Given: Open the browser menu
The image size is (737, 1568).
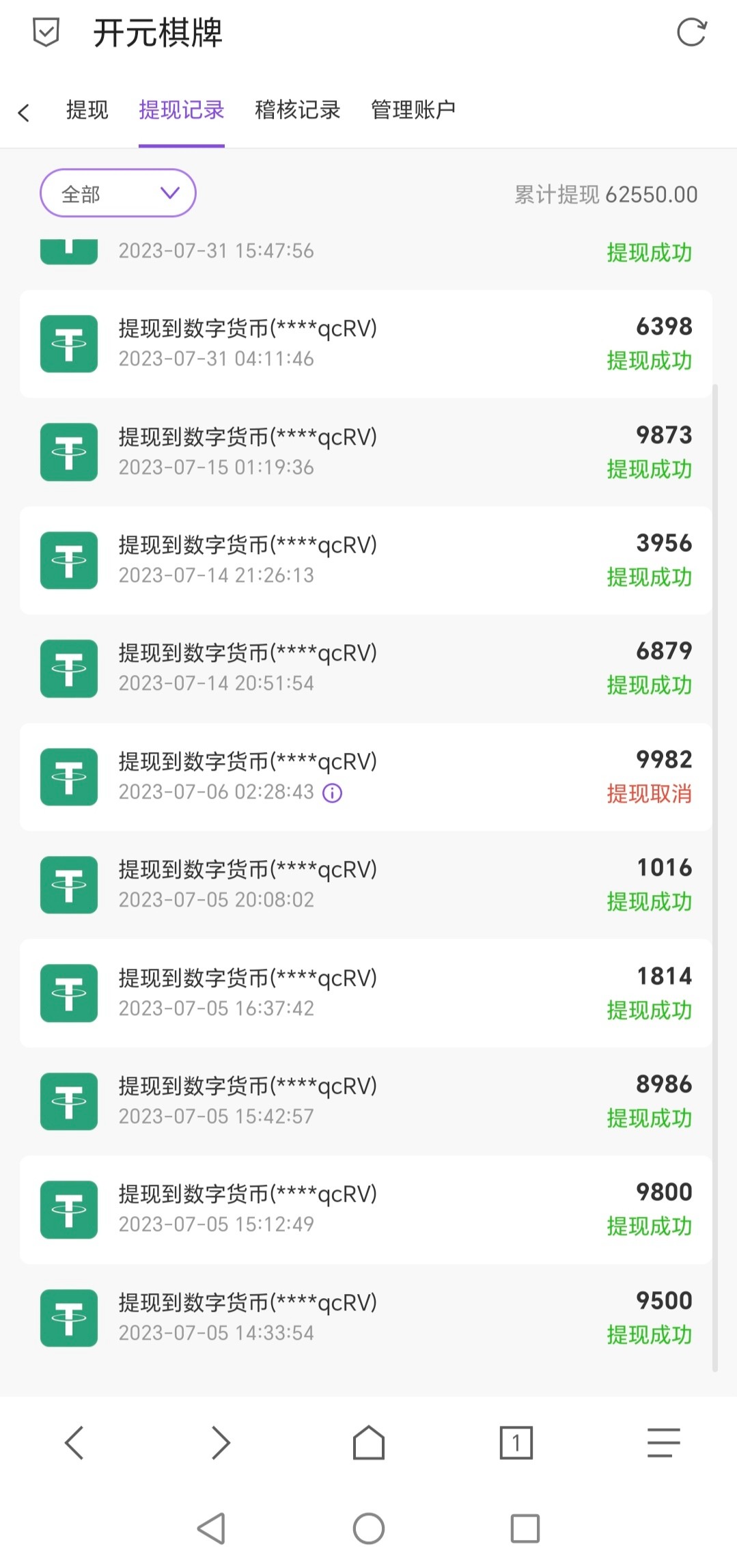Looking at the screenshot, I should 663,1442.
